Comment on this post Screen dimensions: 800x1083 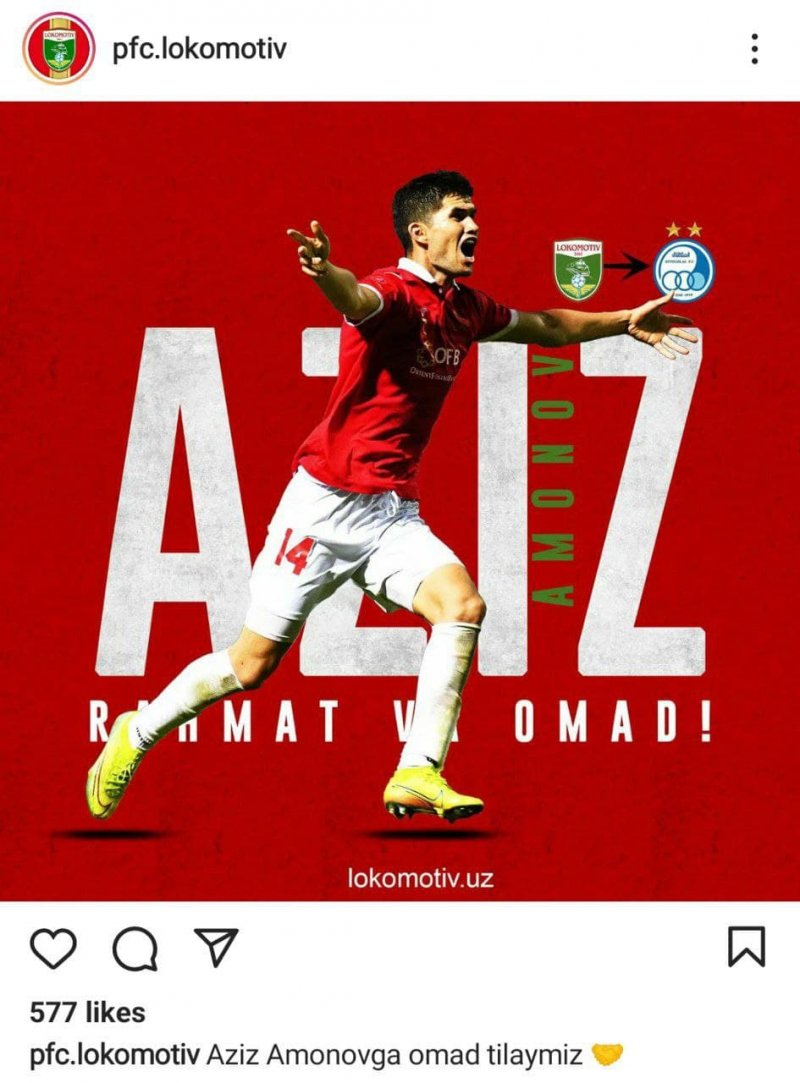click(134, 948)
